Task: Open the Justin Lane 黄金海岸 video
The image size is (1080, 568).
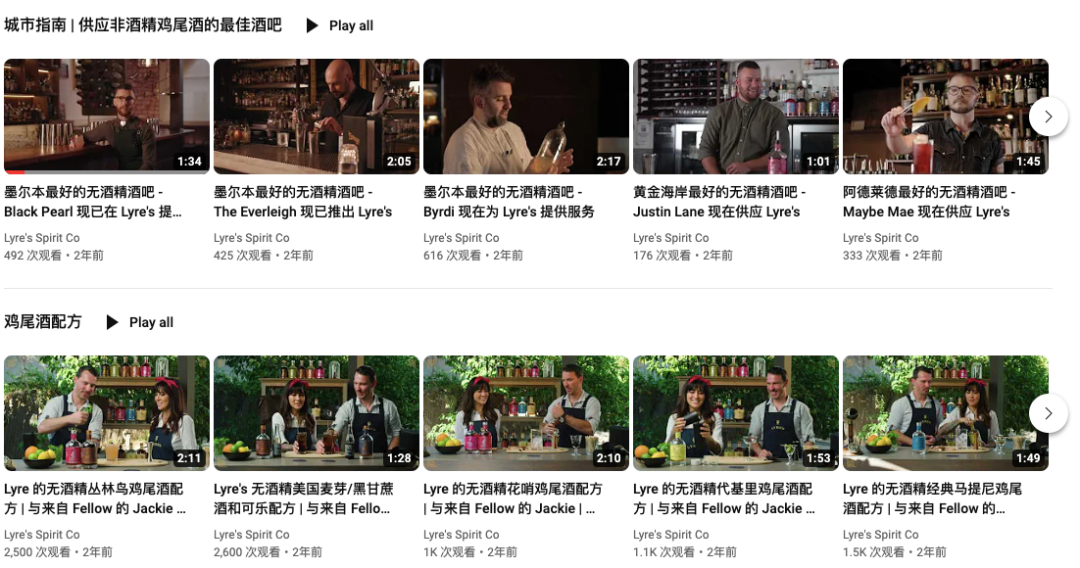Action: point(735,116)
